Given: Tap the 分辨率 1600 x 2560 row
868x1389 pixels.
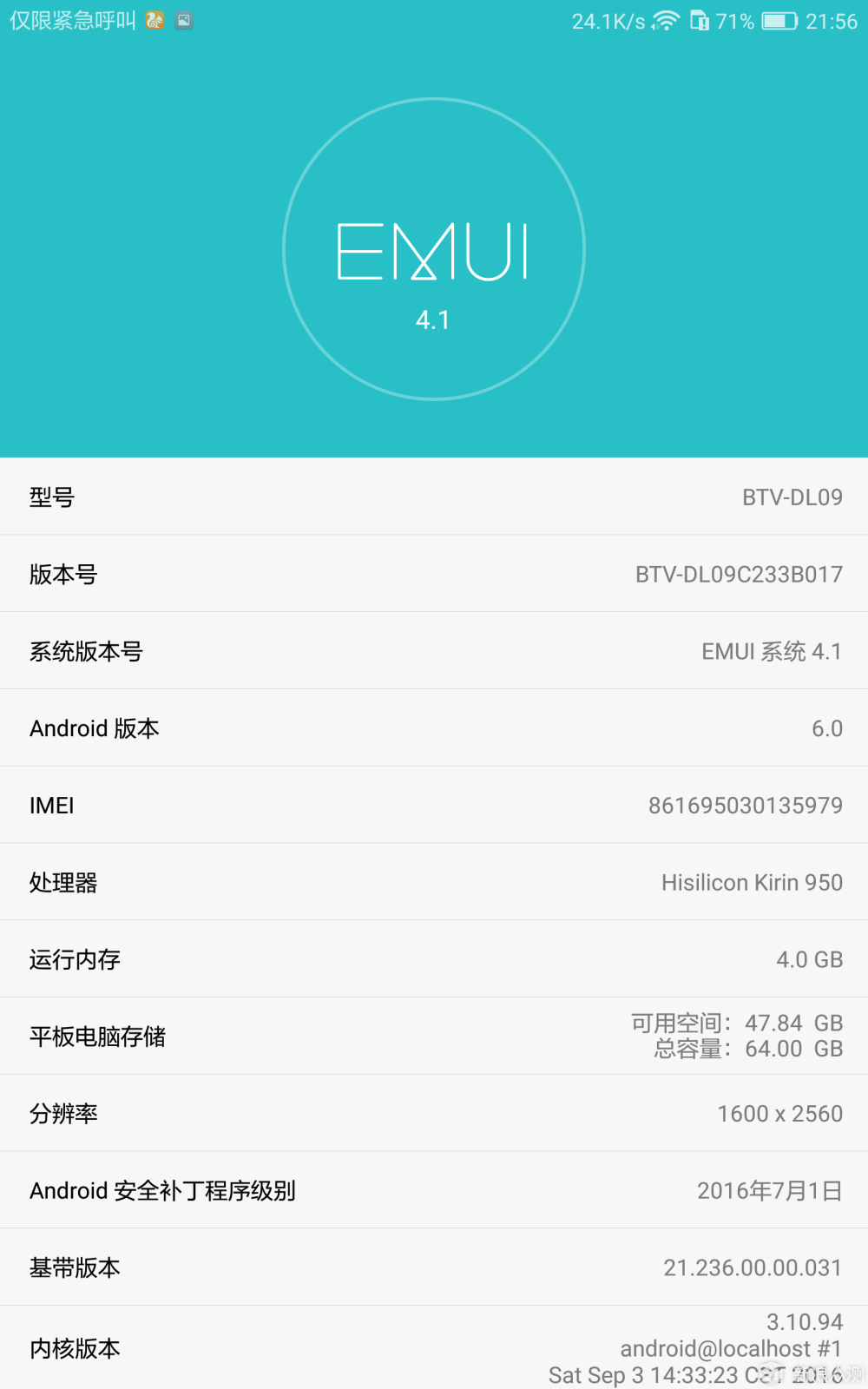Looking at the screenshot, I should (434, 1114).
